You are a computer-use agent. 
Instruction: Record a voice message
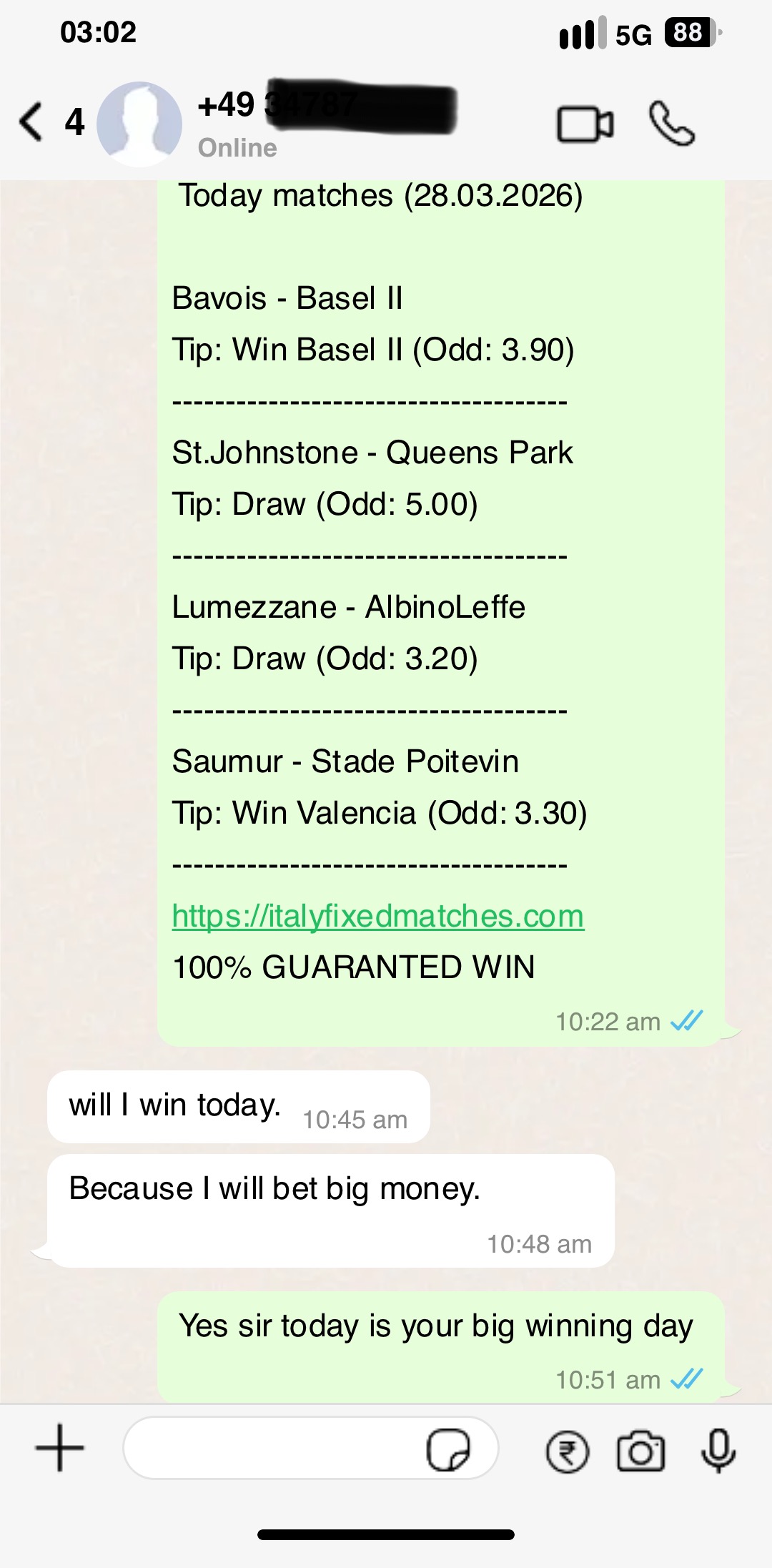718,1451
